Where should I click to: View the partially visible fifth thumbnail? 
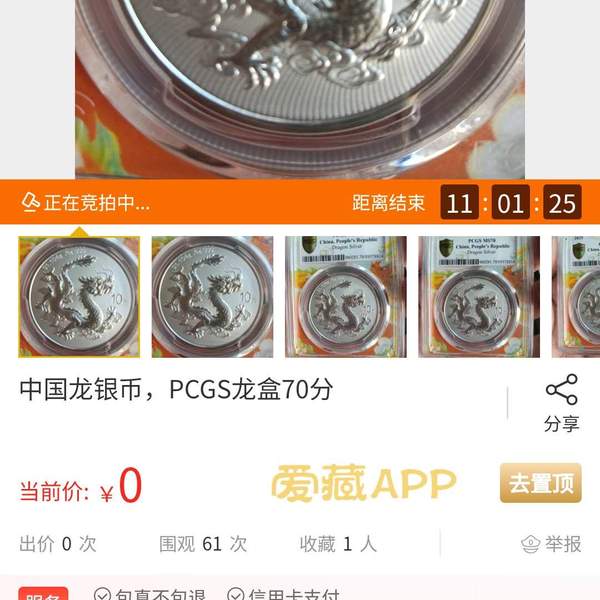578,297
